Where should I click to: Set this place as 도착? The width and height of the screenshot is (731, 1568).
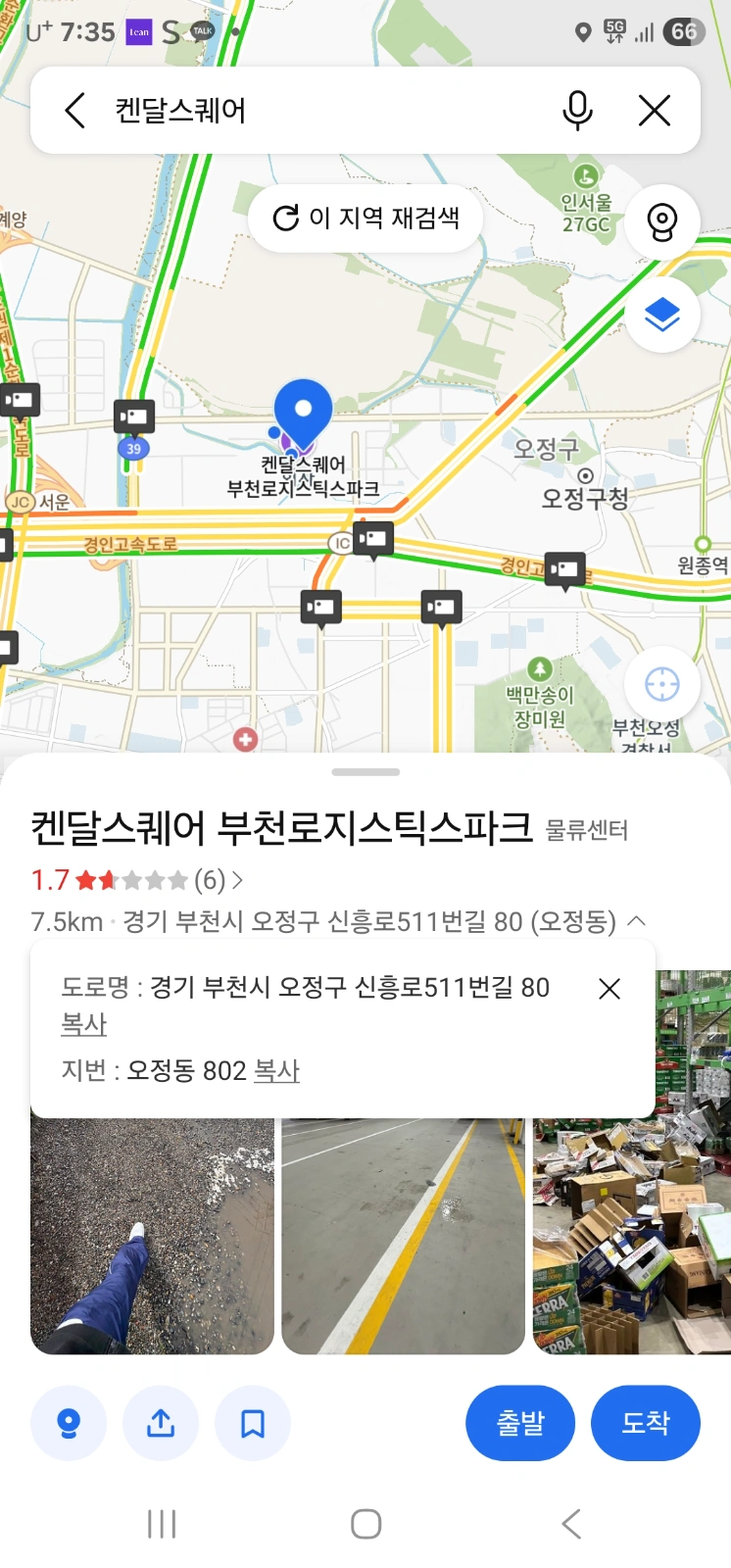[x=646, y=1423]
